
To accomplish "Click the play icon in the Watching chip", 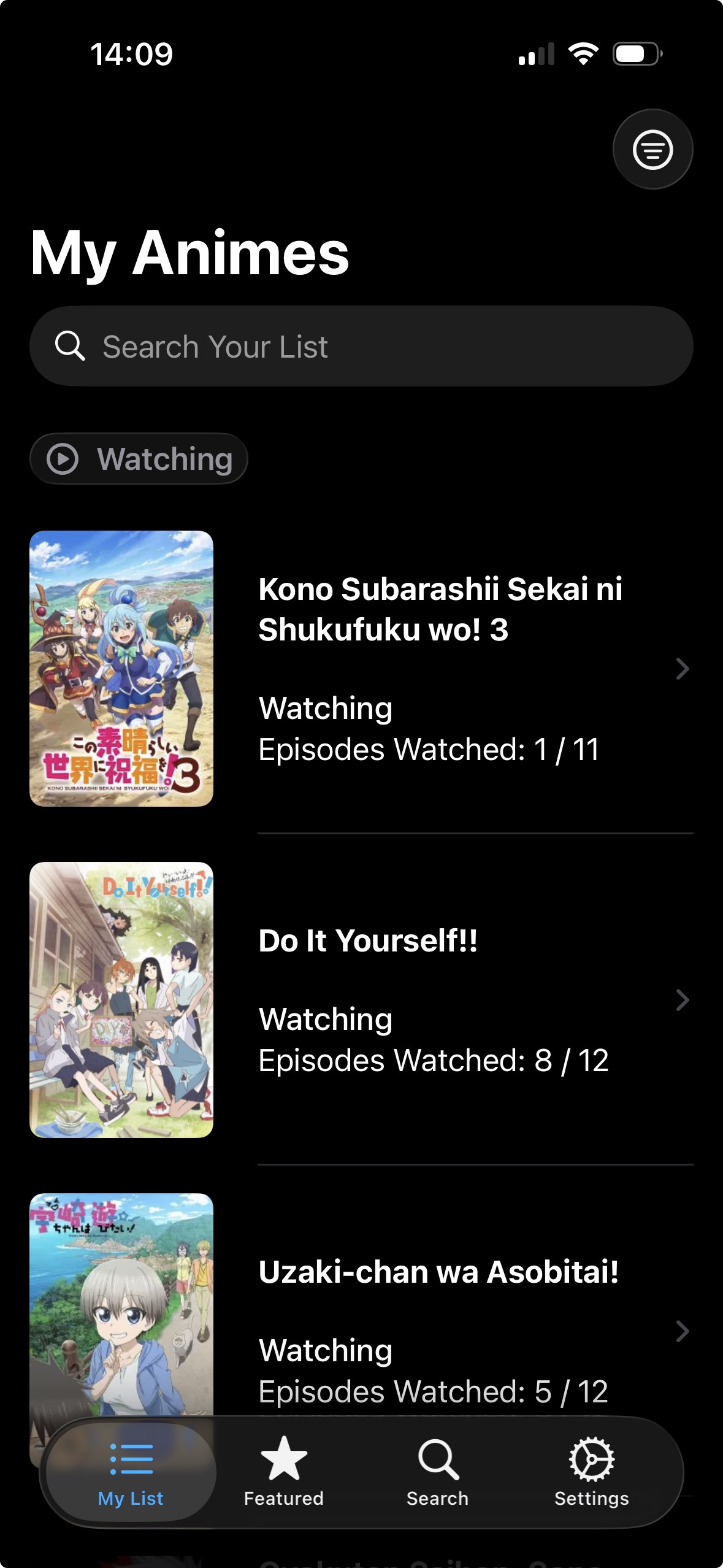I will [x=64, y=459].
